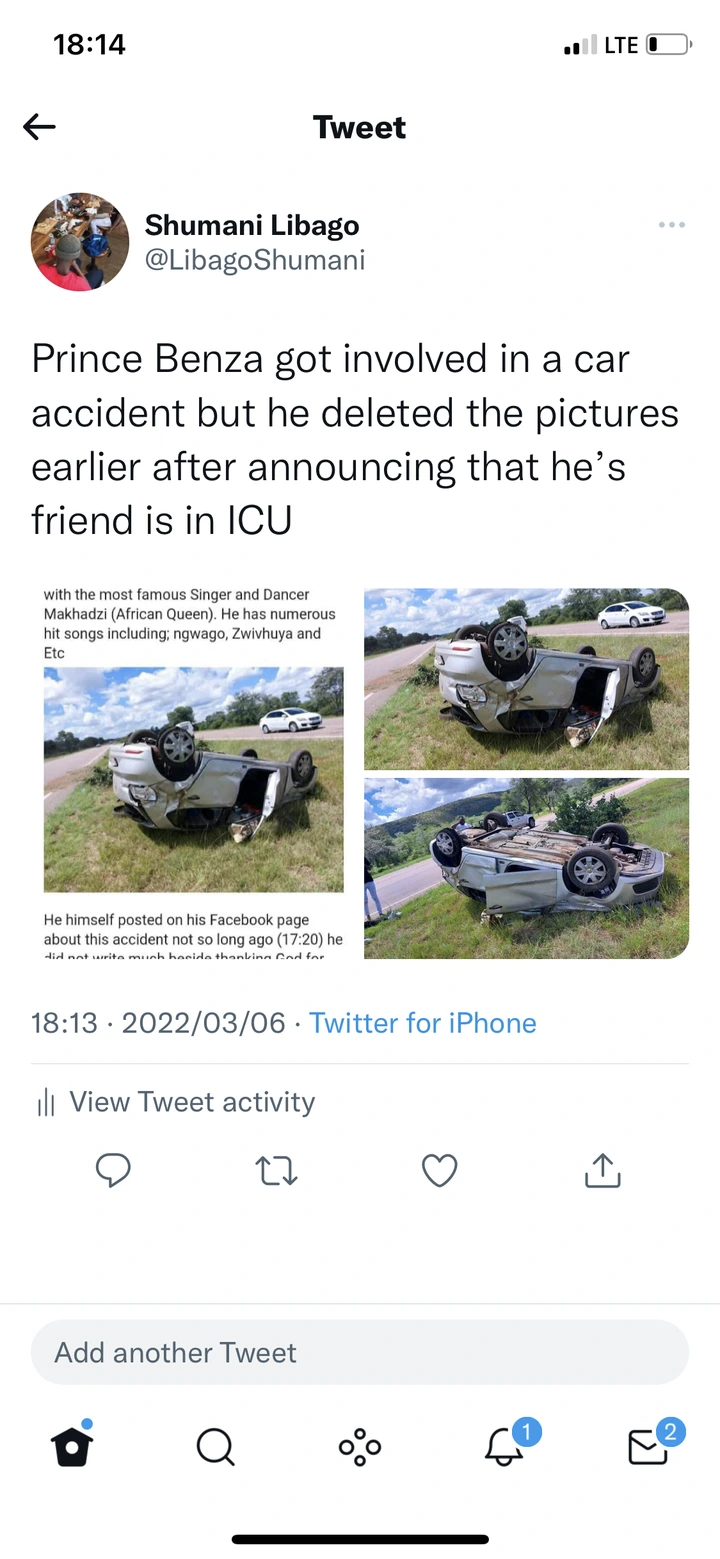Tap the Add another Tweet field
This screenshot has height=1559, width=720.
[x=360, y=1352]
